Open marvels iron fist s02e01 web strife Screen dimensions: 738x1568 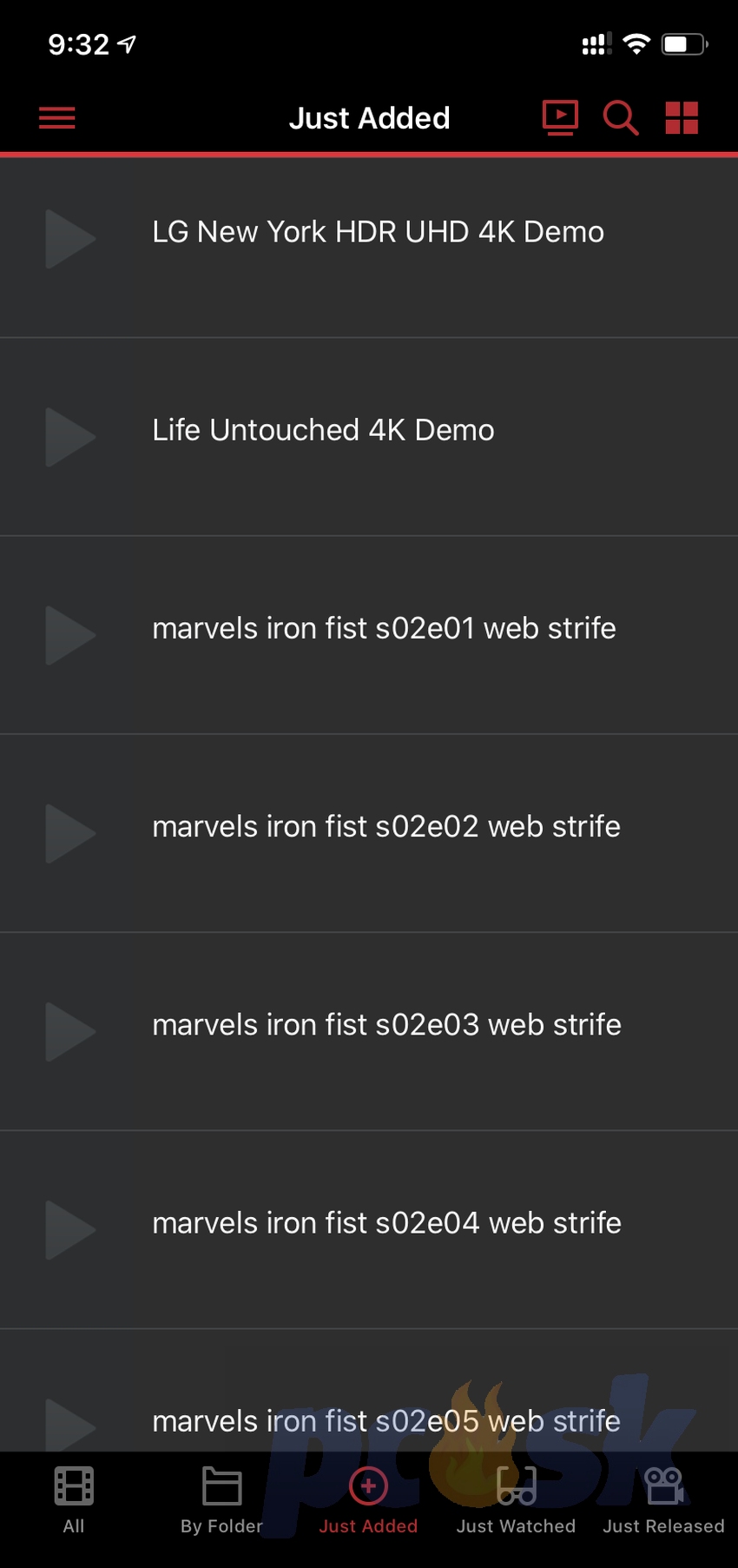[x=369, y=635]
